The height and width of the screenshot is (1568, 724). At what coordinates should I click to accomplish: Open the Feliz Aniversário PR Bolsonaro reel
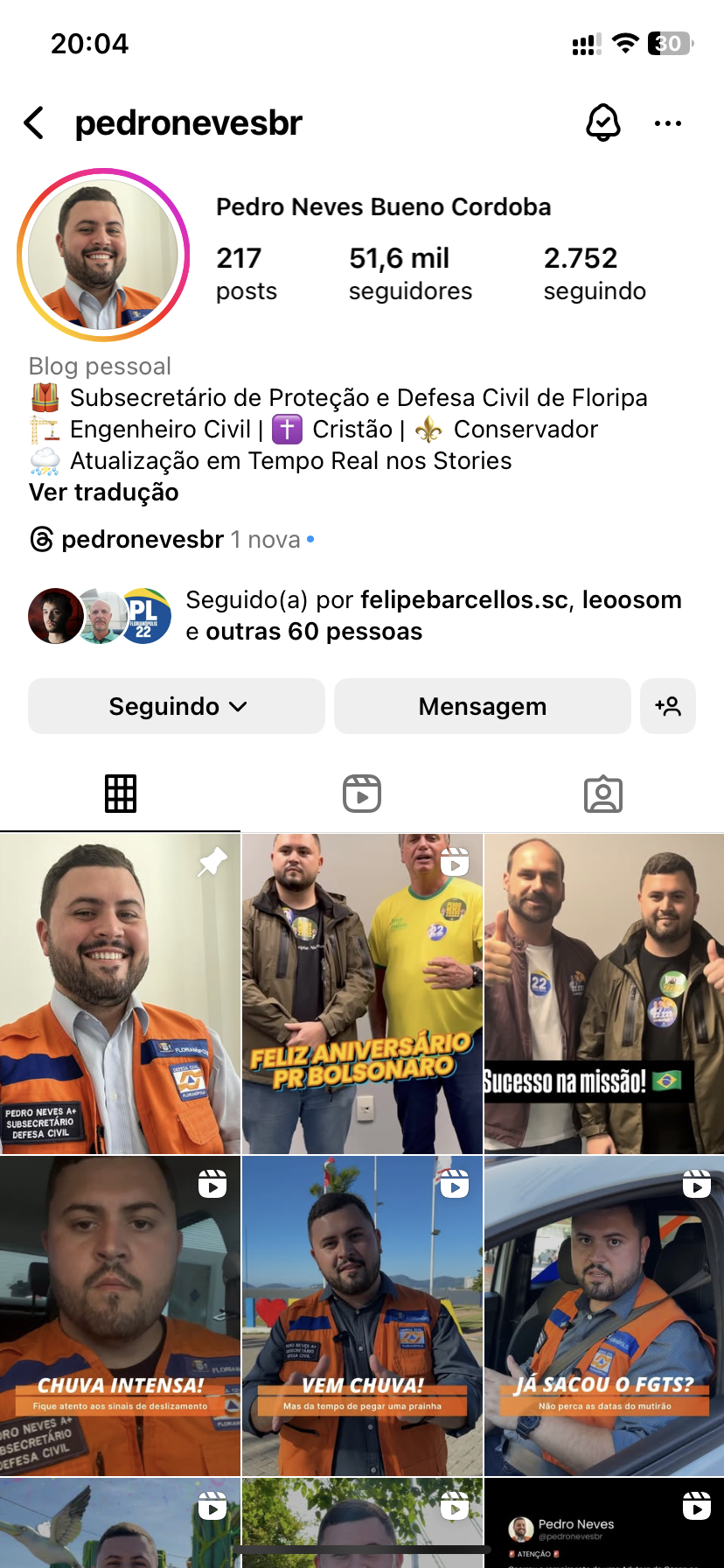(362, 993)
